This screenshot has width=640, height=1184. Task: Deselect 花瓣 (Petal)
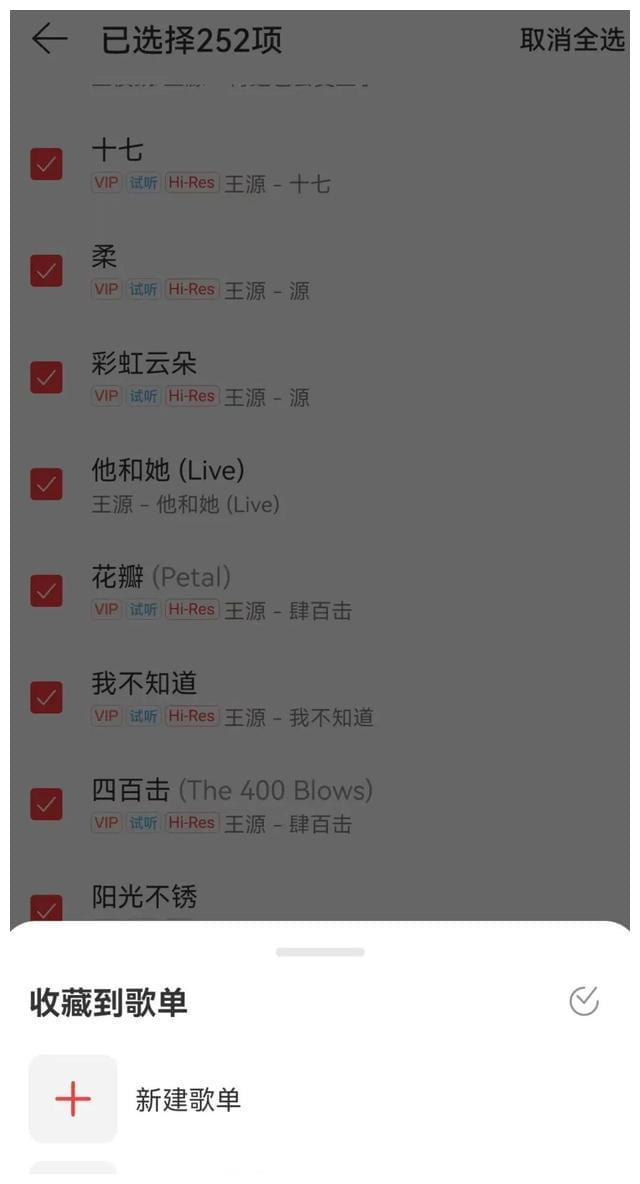pos(46,591)
